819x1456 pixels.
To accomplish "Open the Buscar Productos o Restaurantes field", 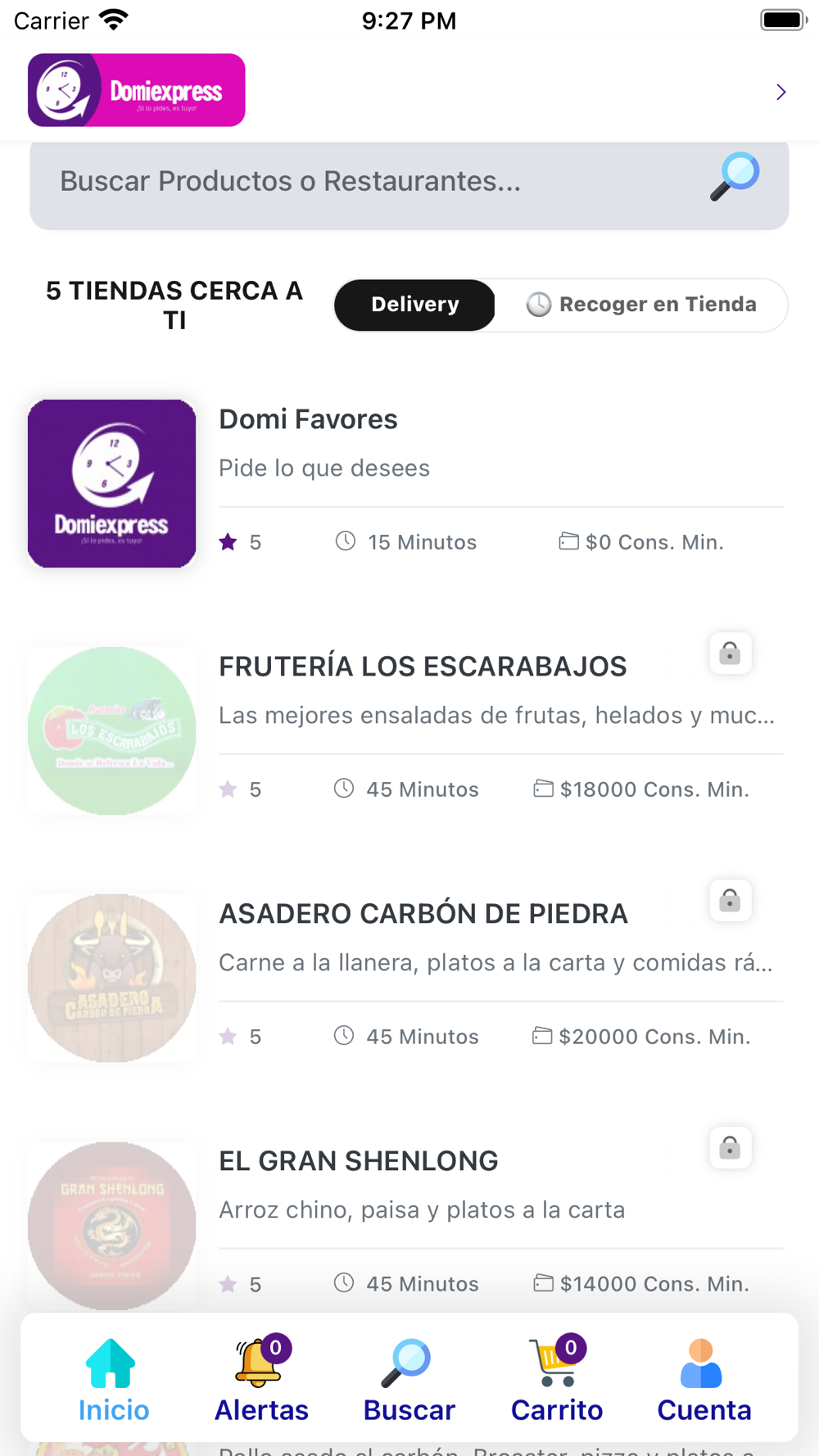I will [x=369, y=182].
